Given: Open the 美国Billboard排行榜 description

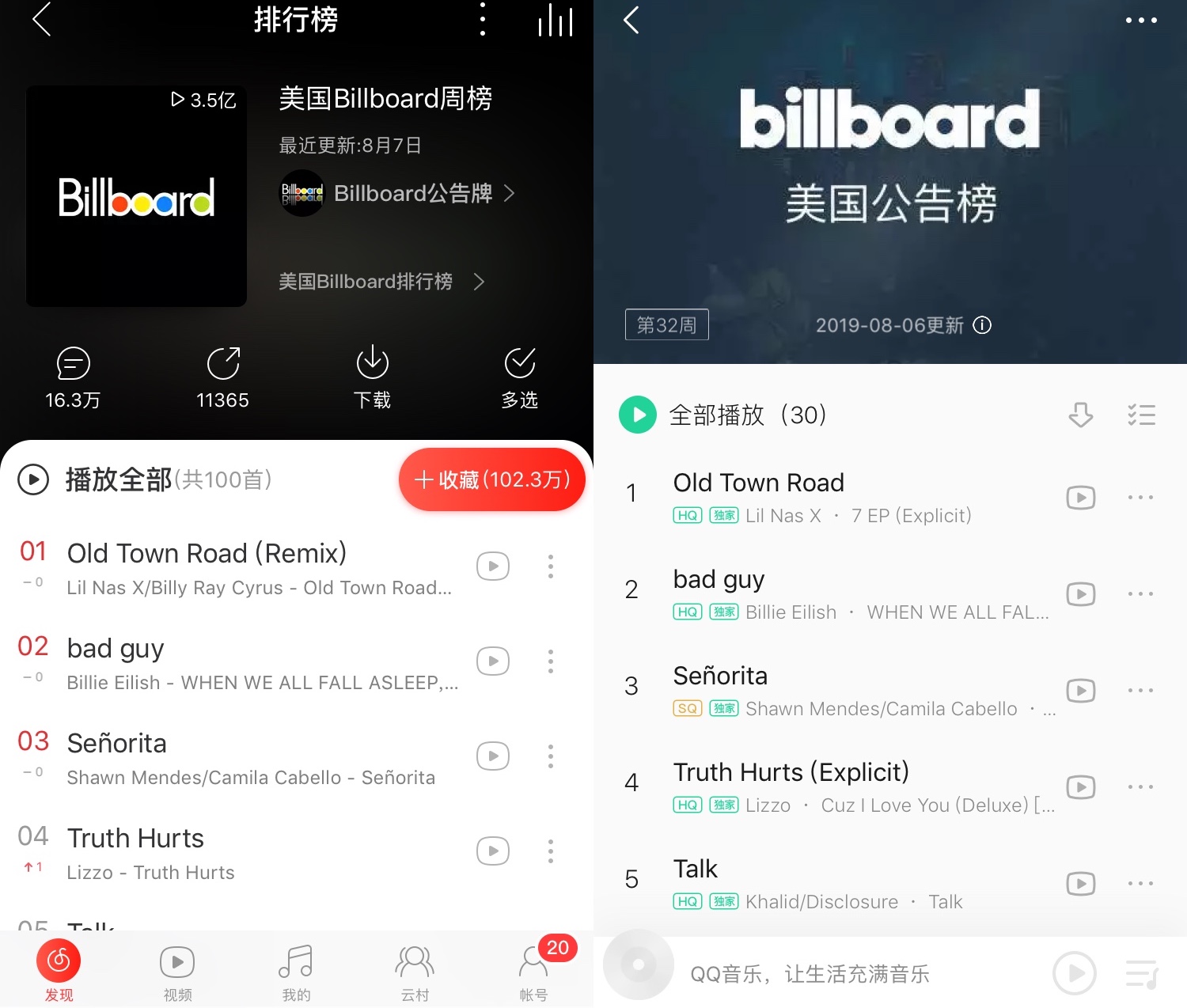Looking at the screenshot, I should pos(381,282).
